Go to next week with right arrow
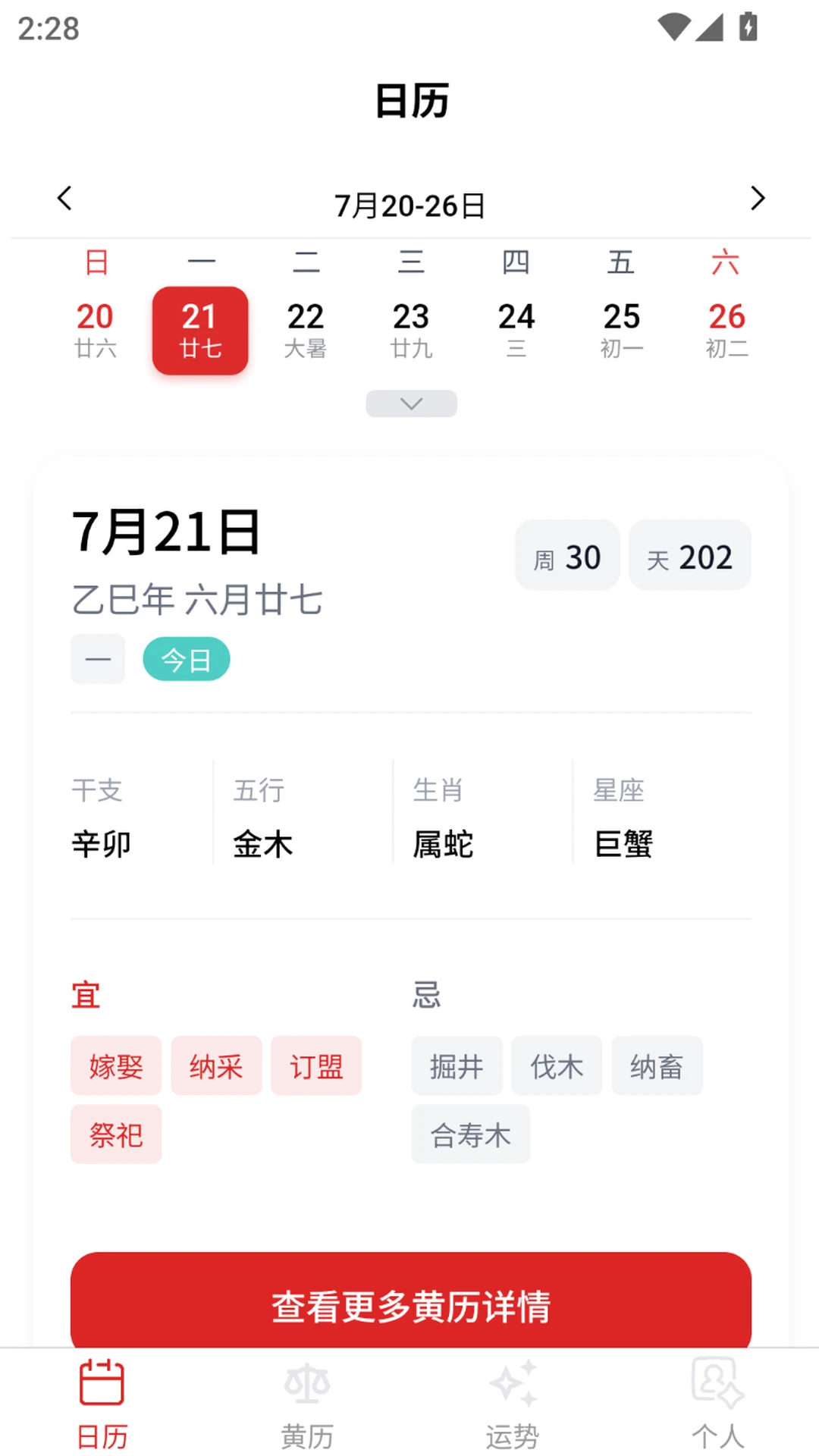The width and height of the screenshot is (819, 1456). point(756,199)
